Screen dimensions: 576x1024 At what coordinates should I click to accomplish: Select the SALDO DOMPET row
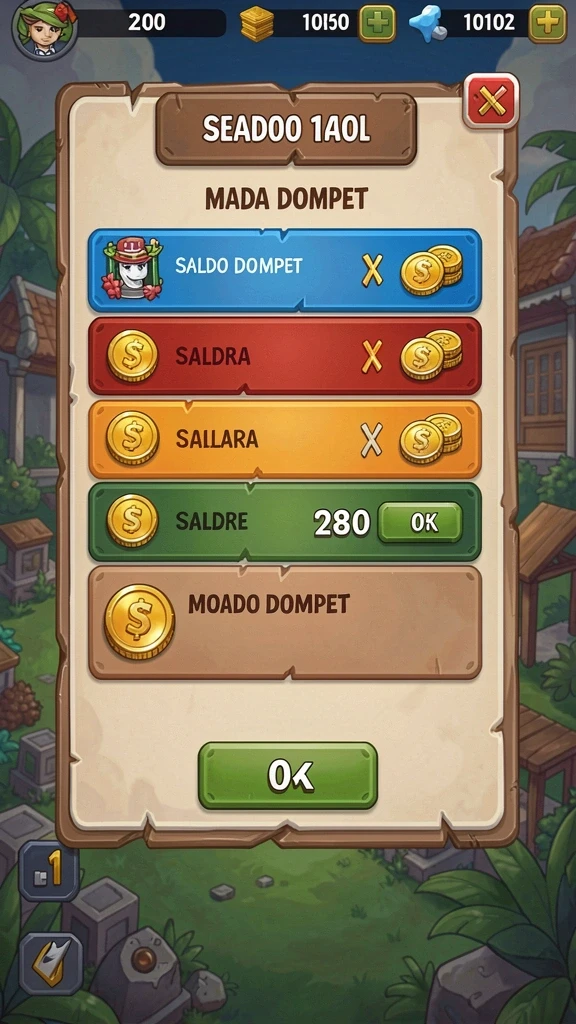click(x=285, y=270)
